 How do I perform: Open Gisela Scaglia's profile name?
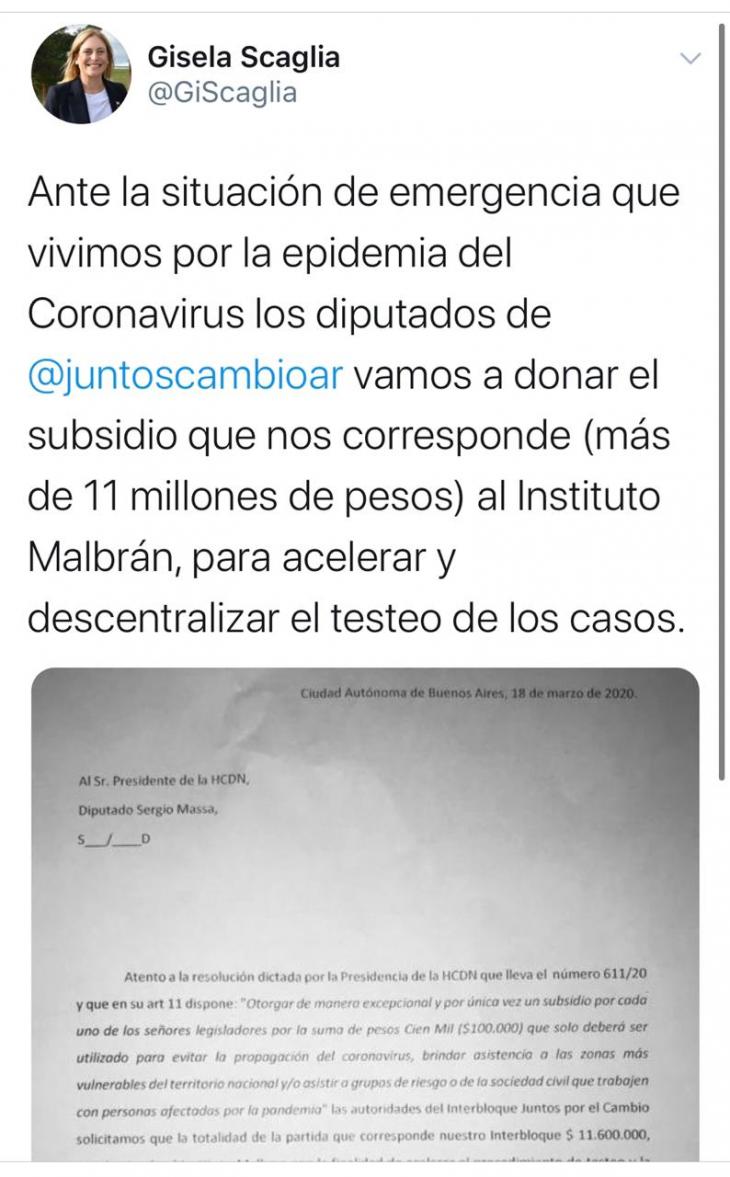(x=243, y=57)
